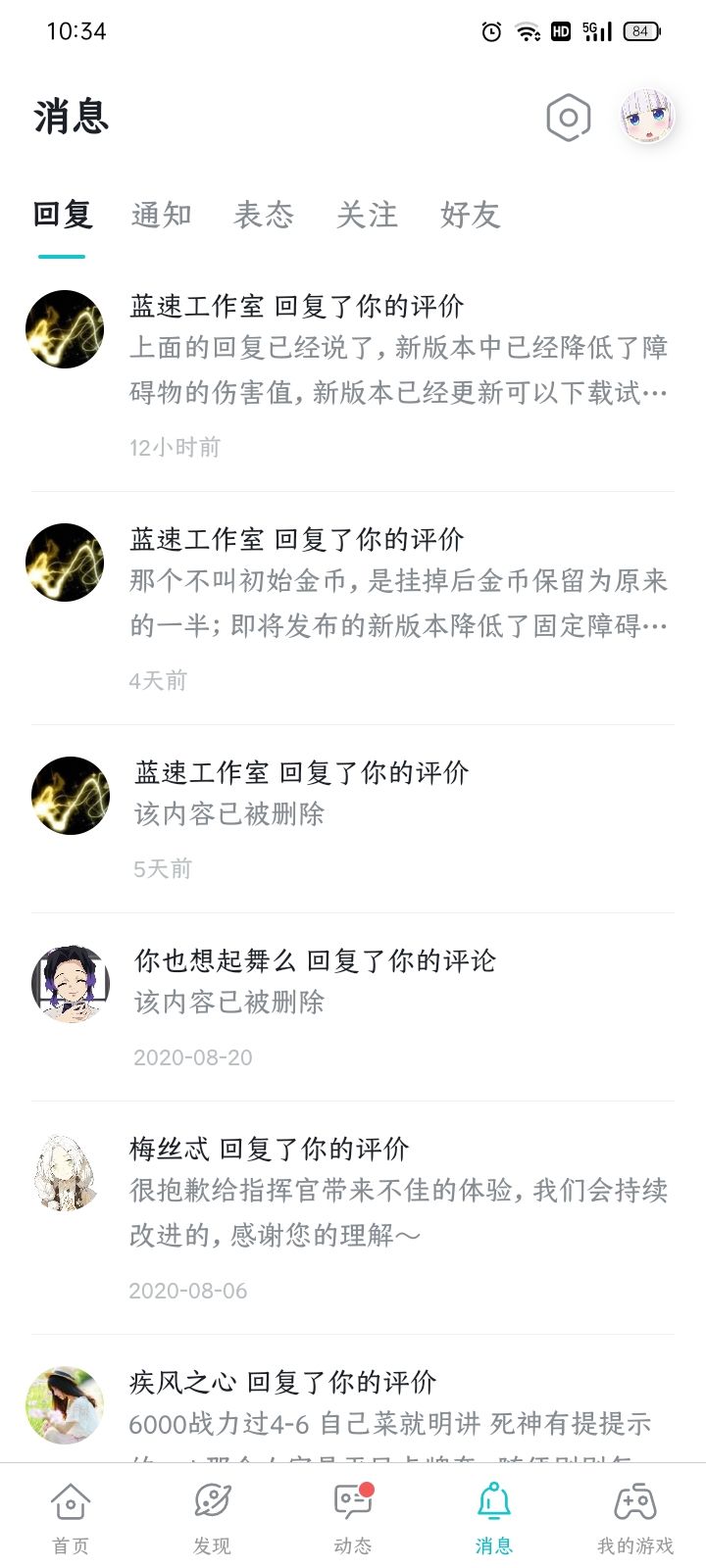Image resolution: width=706 pixels, height=1568 pixels.
Task: Open 疾风之心's reply message
Action: pyautogui.click(x=397, y=1411)
